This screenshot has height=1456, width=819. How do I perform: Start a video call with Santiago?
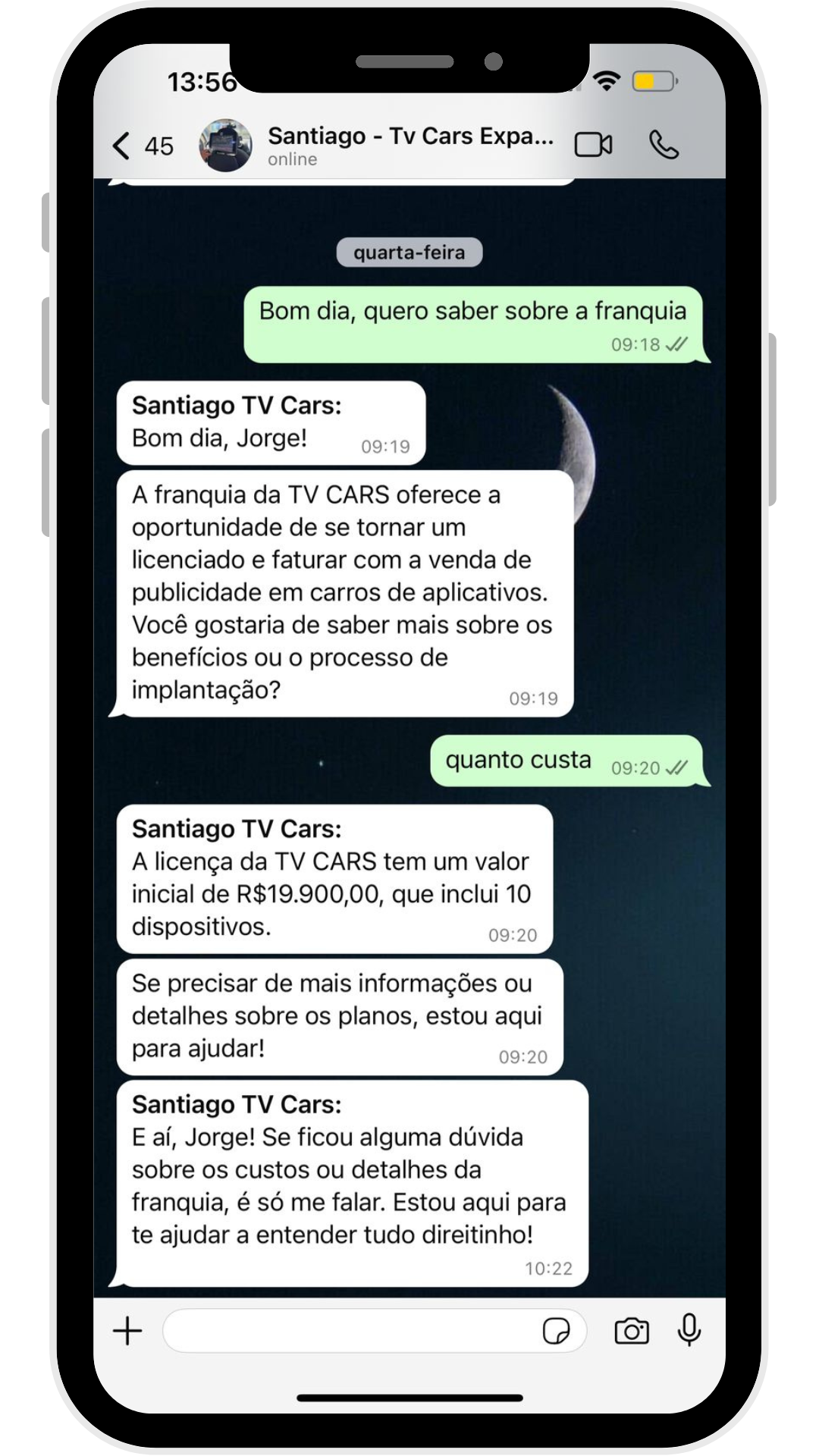pos(593,145)
